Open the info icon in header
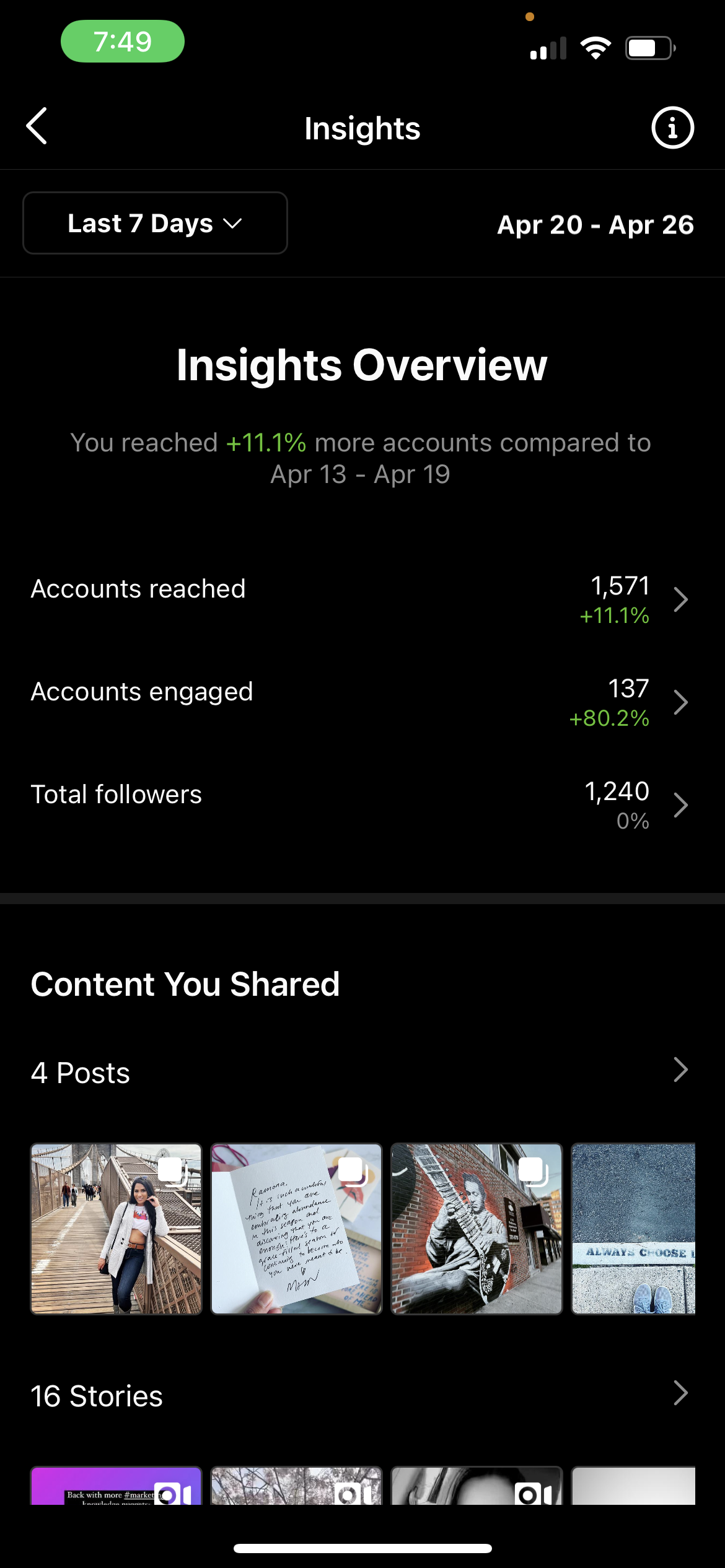 [672, 128]
